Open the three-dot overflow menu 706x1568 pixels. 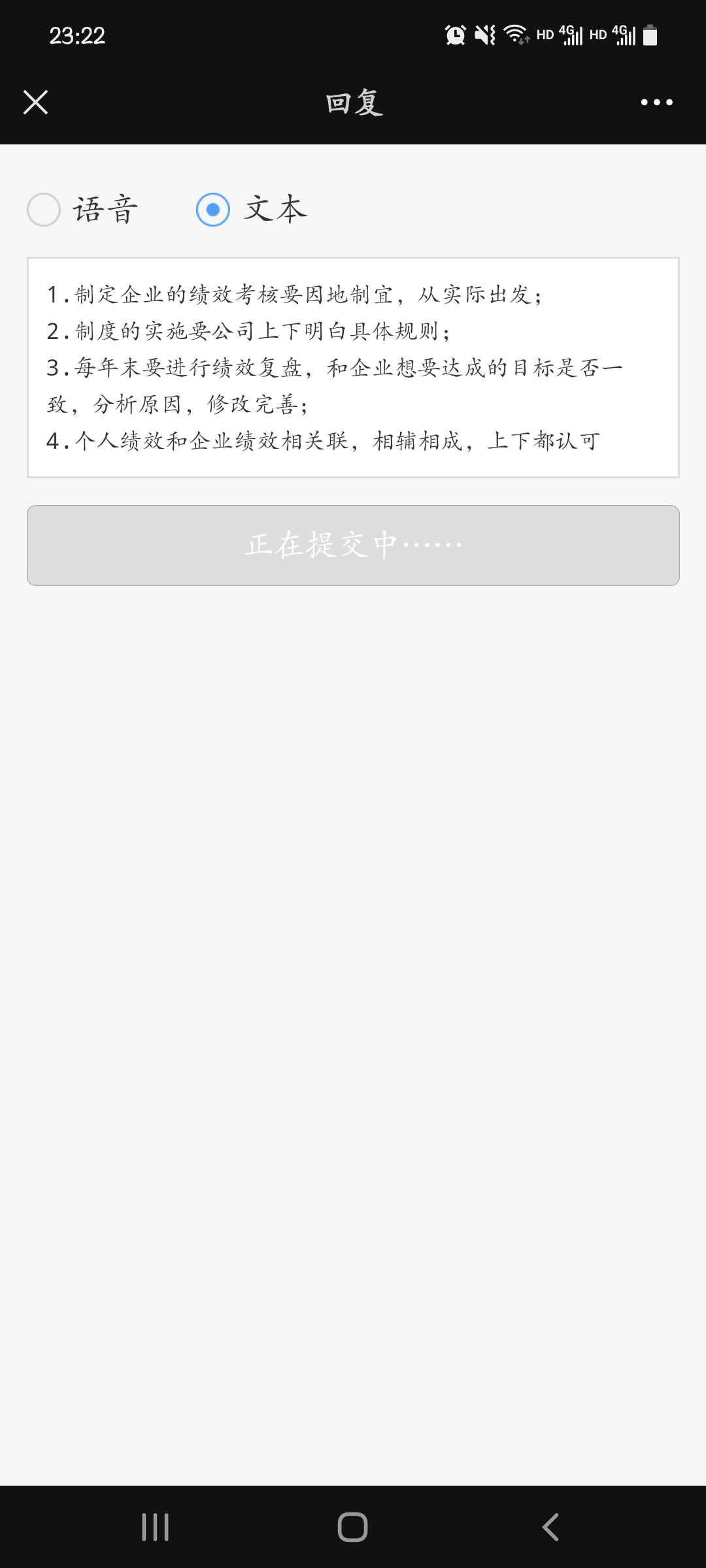656,102
